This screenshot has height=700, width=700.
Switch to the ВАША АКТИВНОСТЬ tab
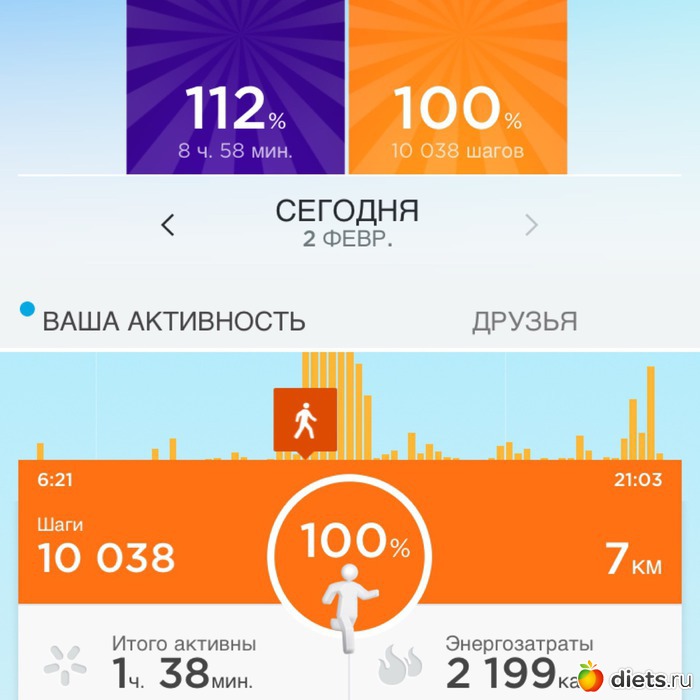pyautogui.click(x=173, y=321)
